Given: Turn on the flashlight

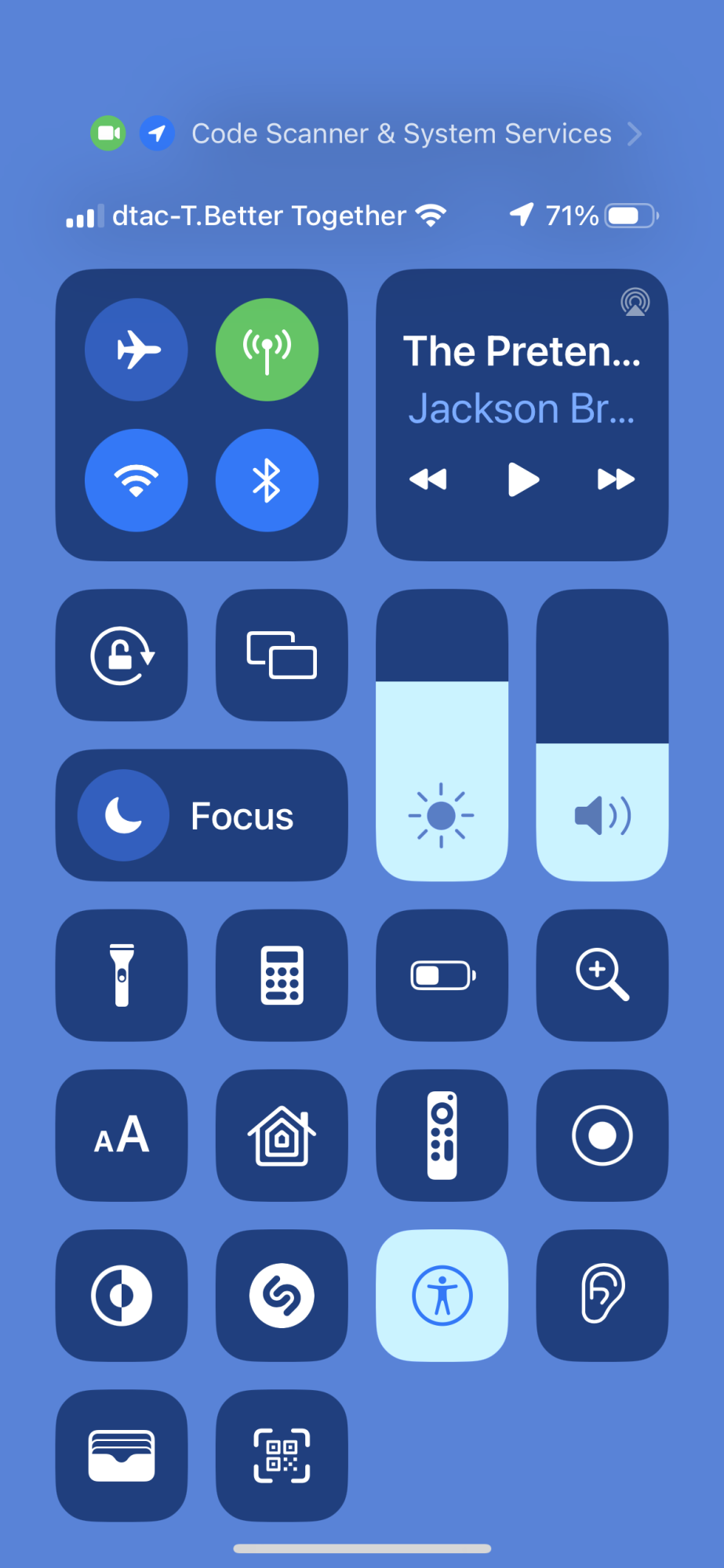Looking at the screenshot, I should 122,975.
